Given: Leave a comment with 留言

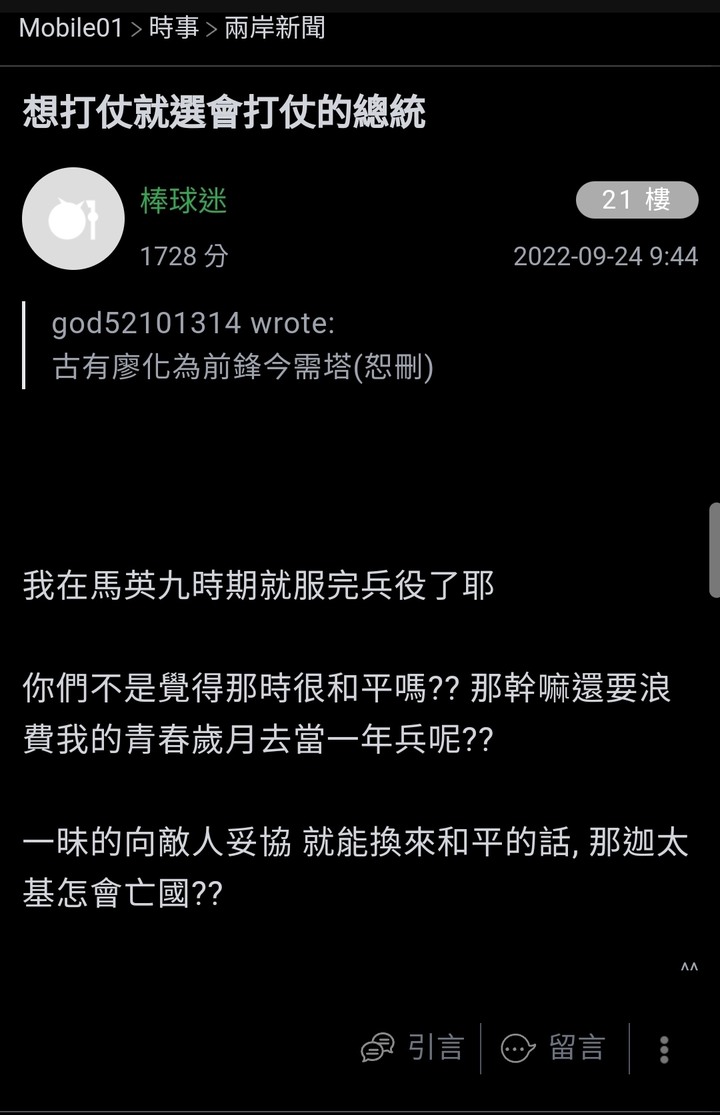Looking at the screenshot, I should pos(553,1047).
